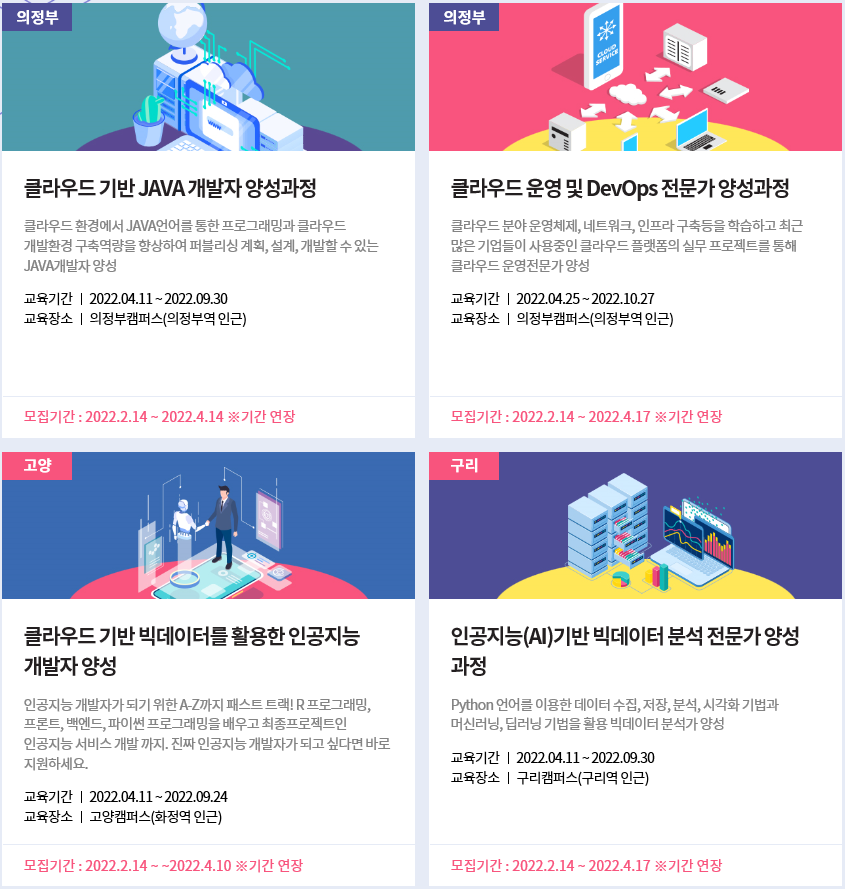845x889 pixels.
Task: View the 클라우드 기반 빅데이터를 활용한 인공지능 개발자 양성 course
Action: coord(192,650)
